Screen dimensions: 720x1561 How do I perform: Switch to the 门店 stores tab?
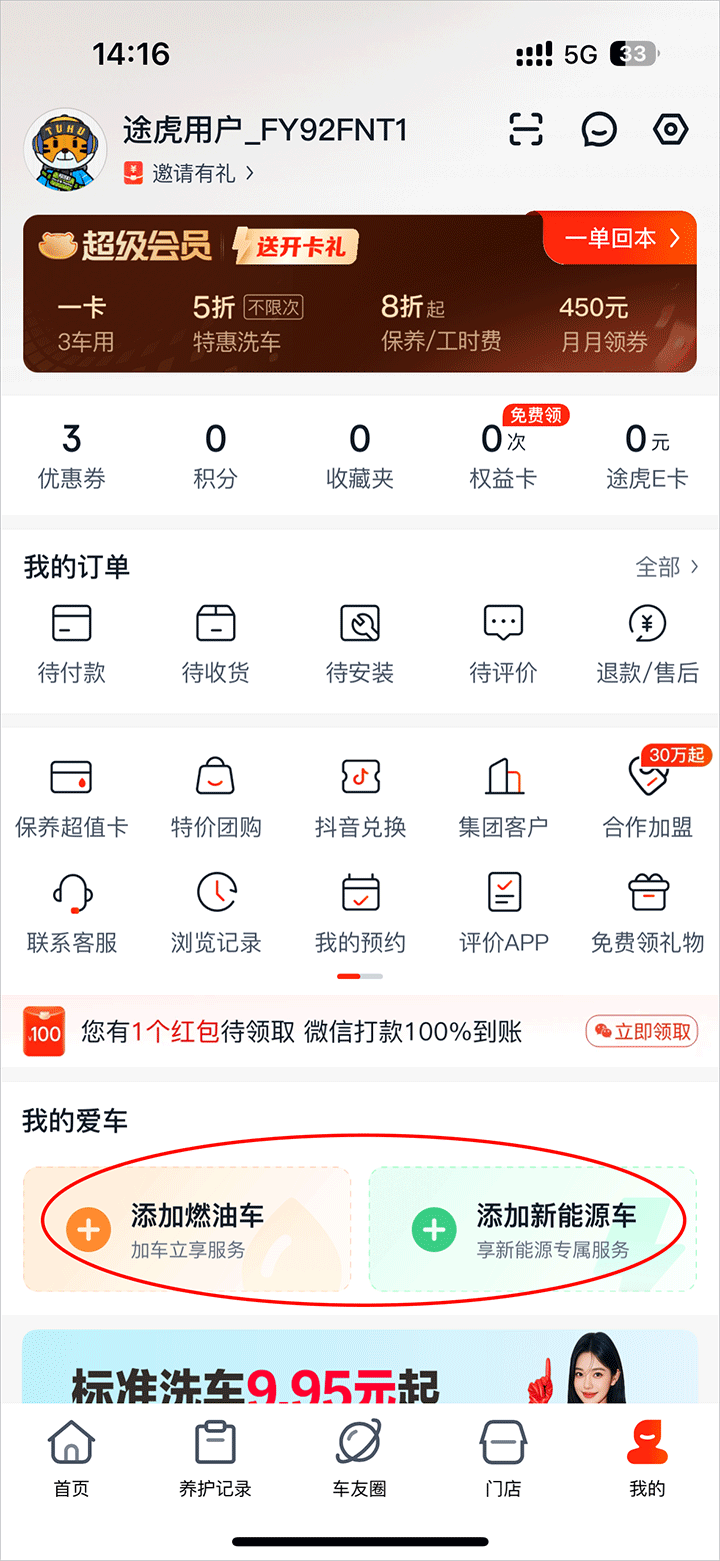point(503,1459)
